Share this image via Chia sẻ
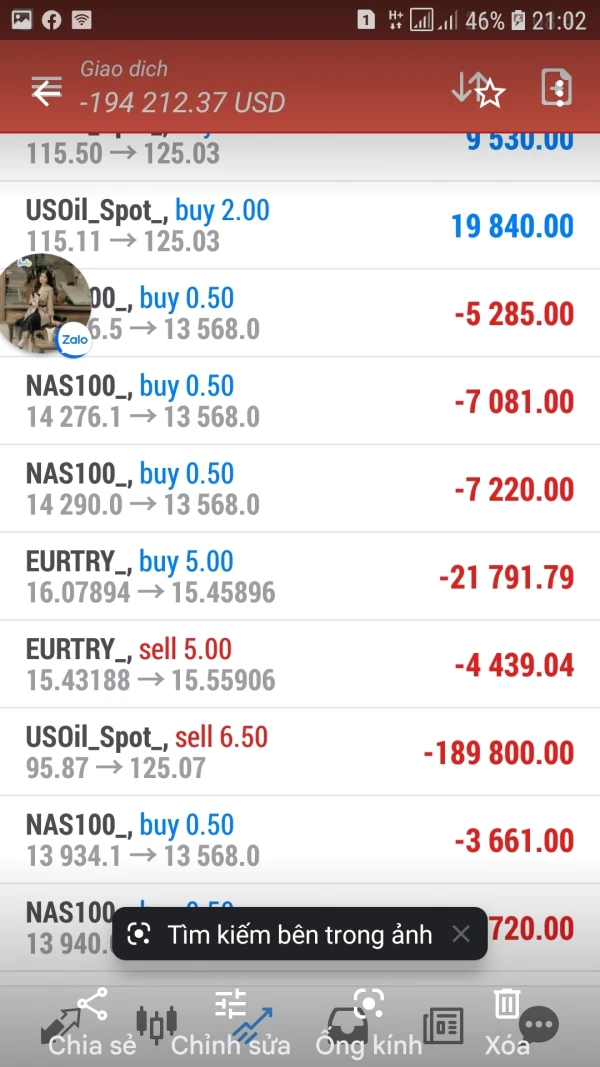The image size is (600, 1067). pyautogui.click(x=92, y=1022)
